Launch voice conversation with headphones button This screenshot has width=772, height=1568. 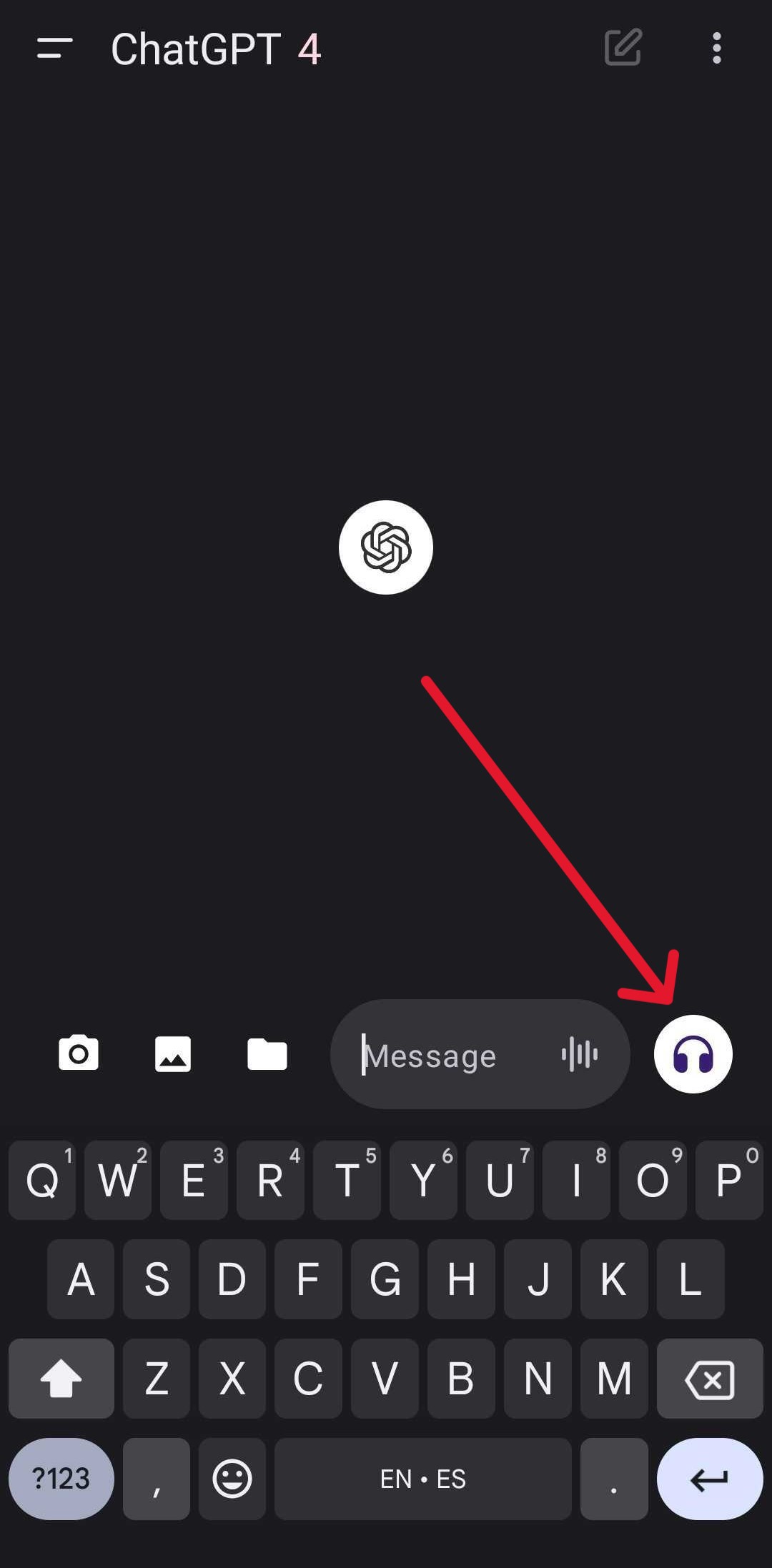[693, 1054]
